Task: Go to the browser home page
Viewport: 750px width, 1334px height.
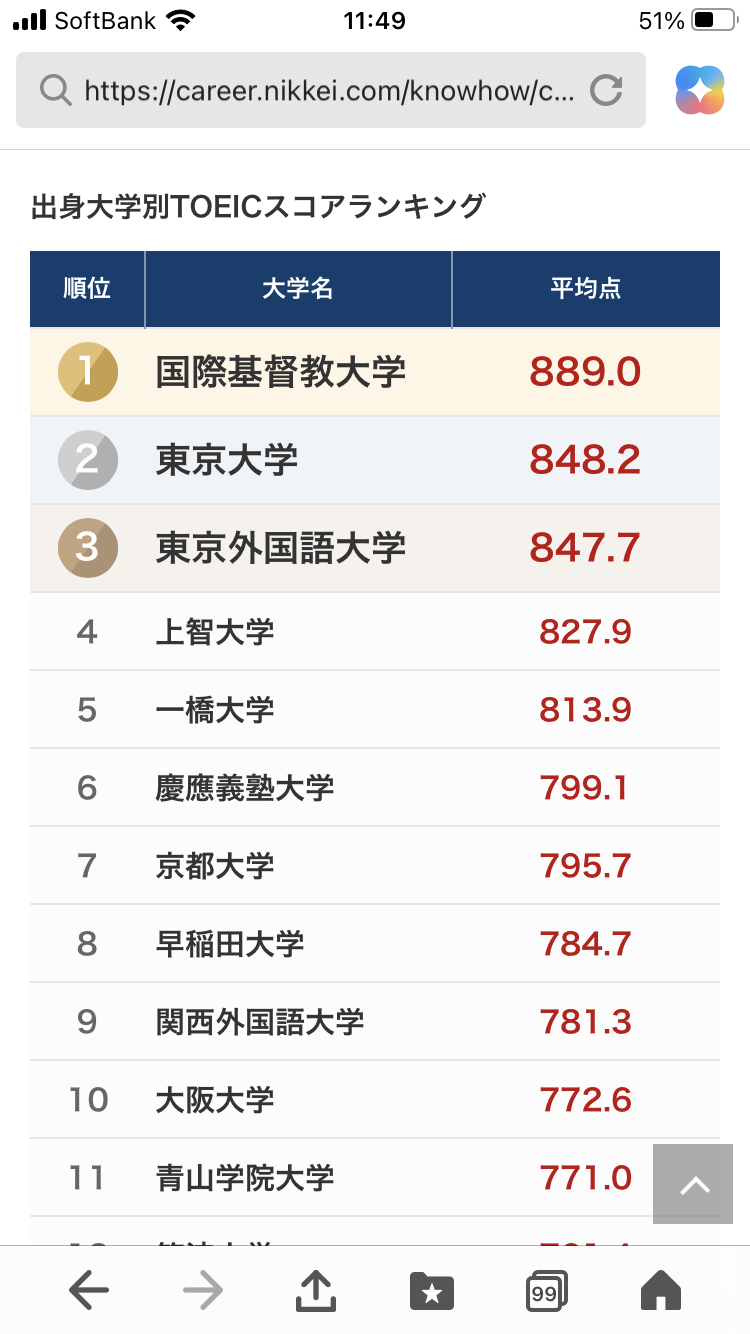Action: click(x=660, y=1290)
